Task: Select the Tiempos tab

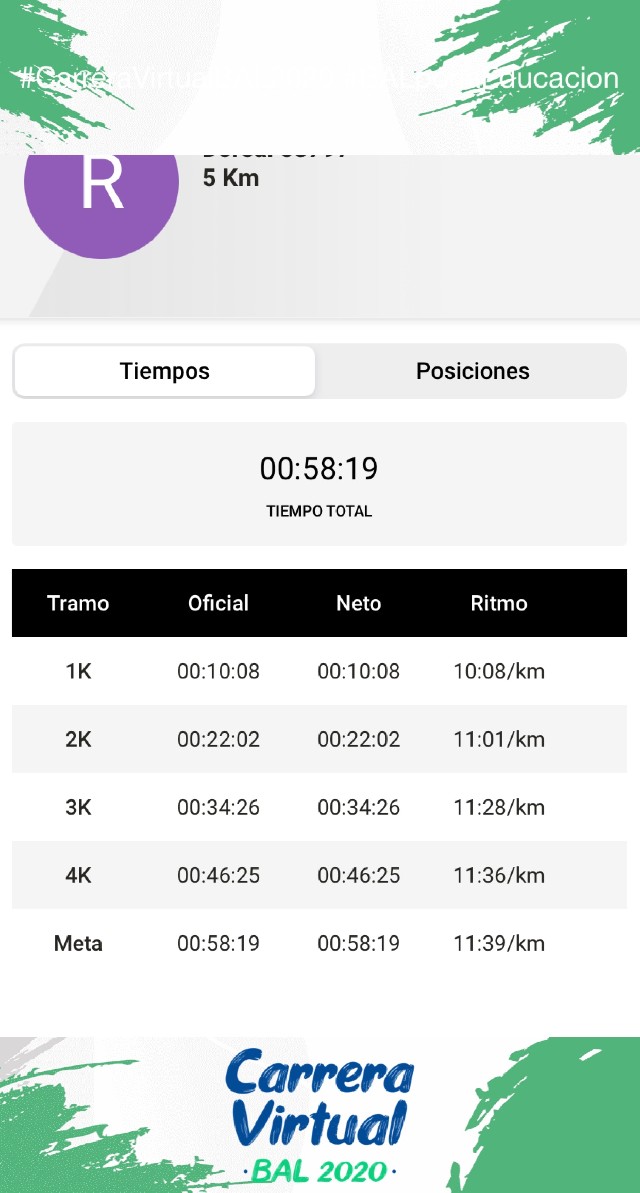Action: tap(165, 371)
